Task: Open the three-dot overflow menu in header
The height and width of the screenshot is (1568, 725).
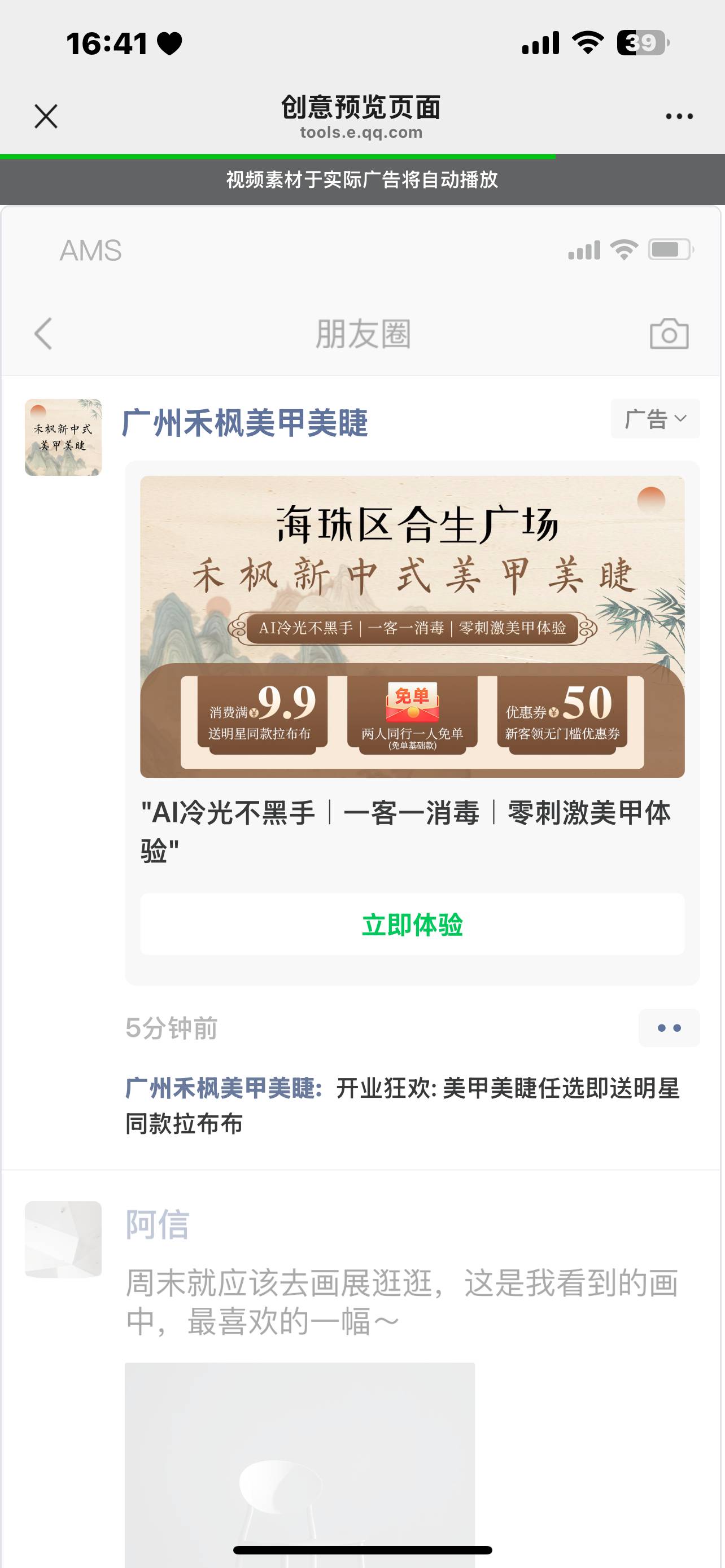Action: click(679, 116)
